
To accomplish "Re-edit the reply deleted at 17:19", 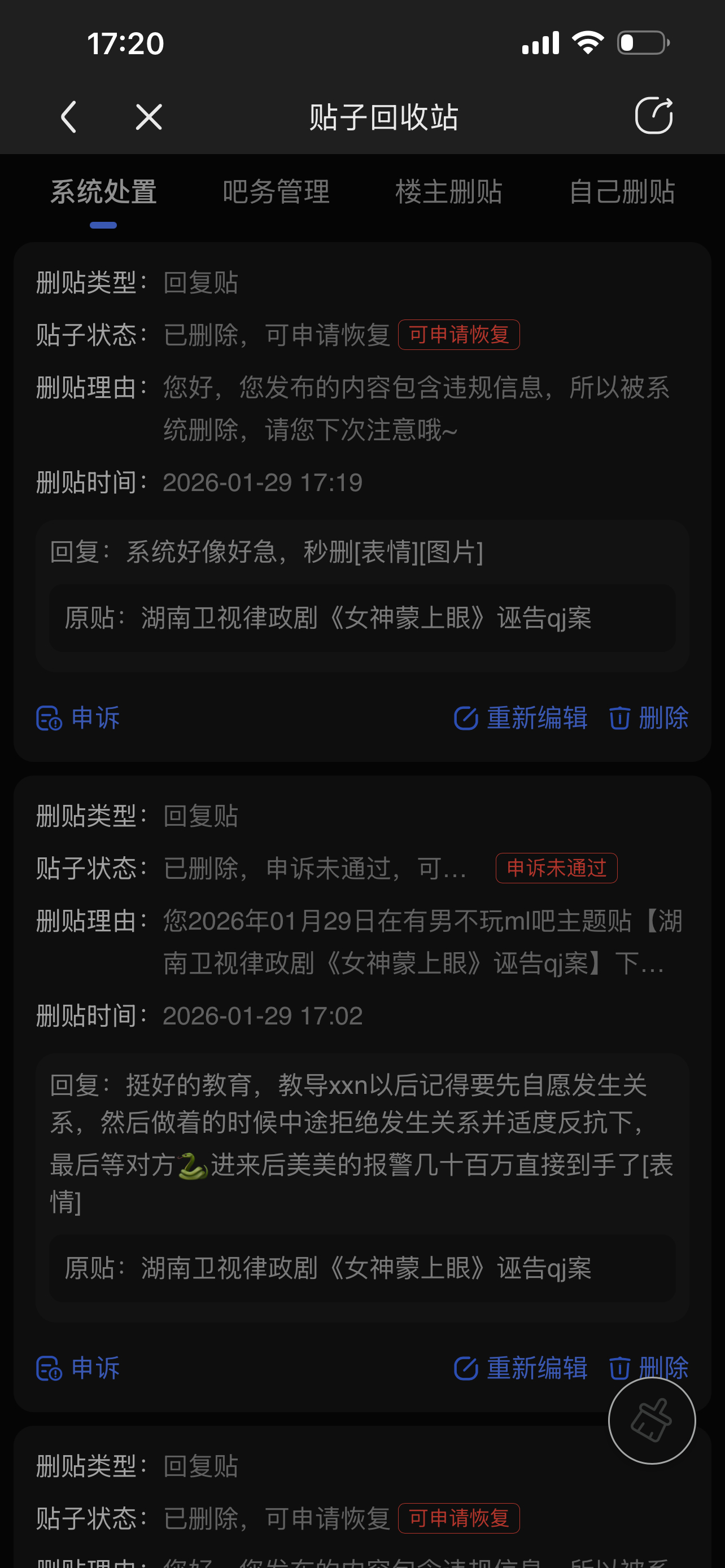I will 521,719.
